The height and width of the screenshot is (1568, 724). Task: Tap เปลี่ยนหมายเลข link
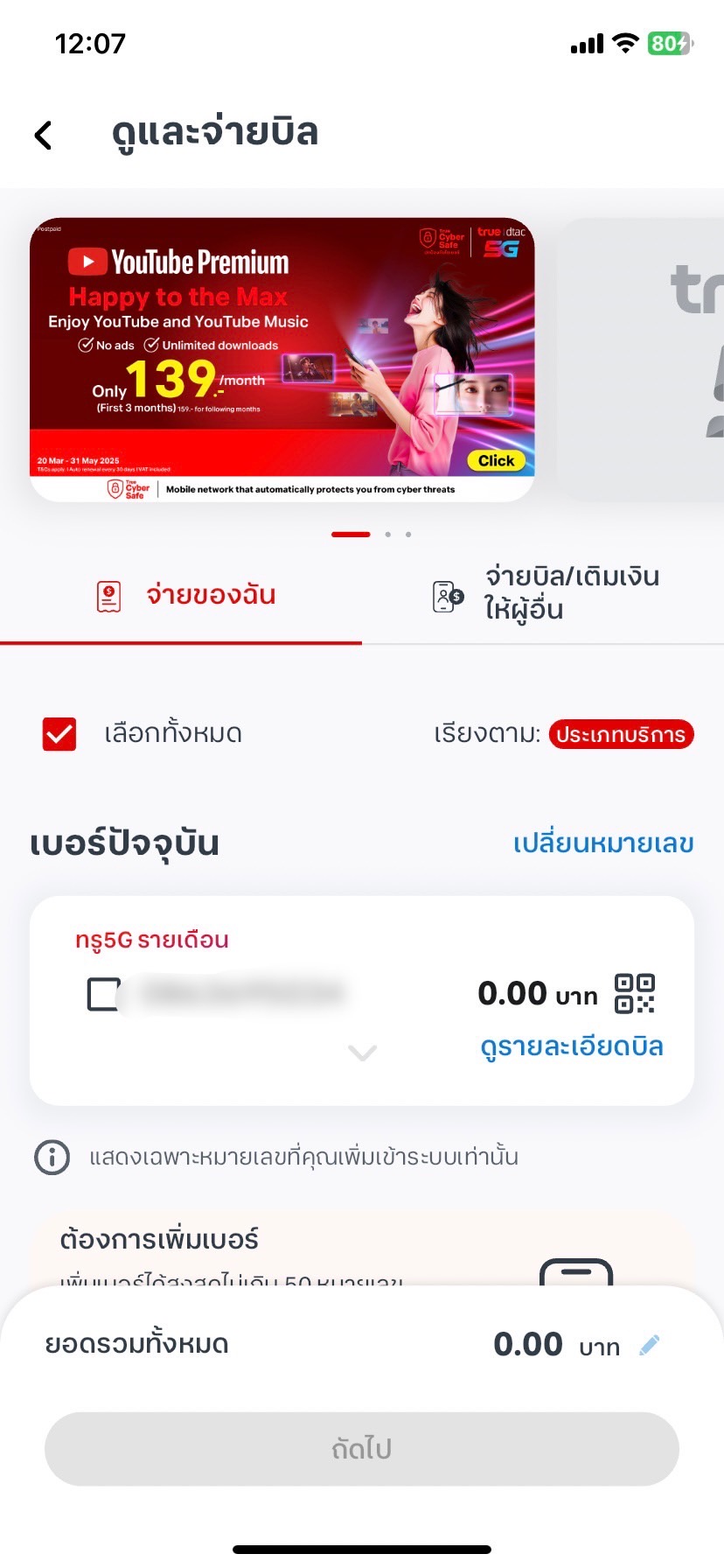603,843
